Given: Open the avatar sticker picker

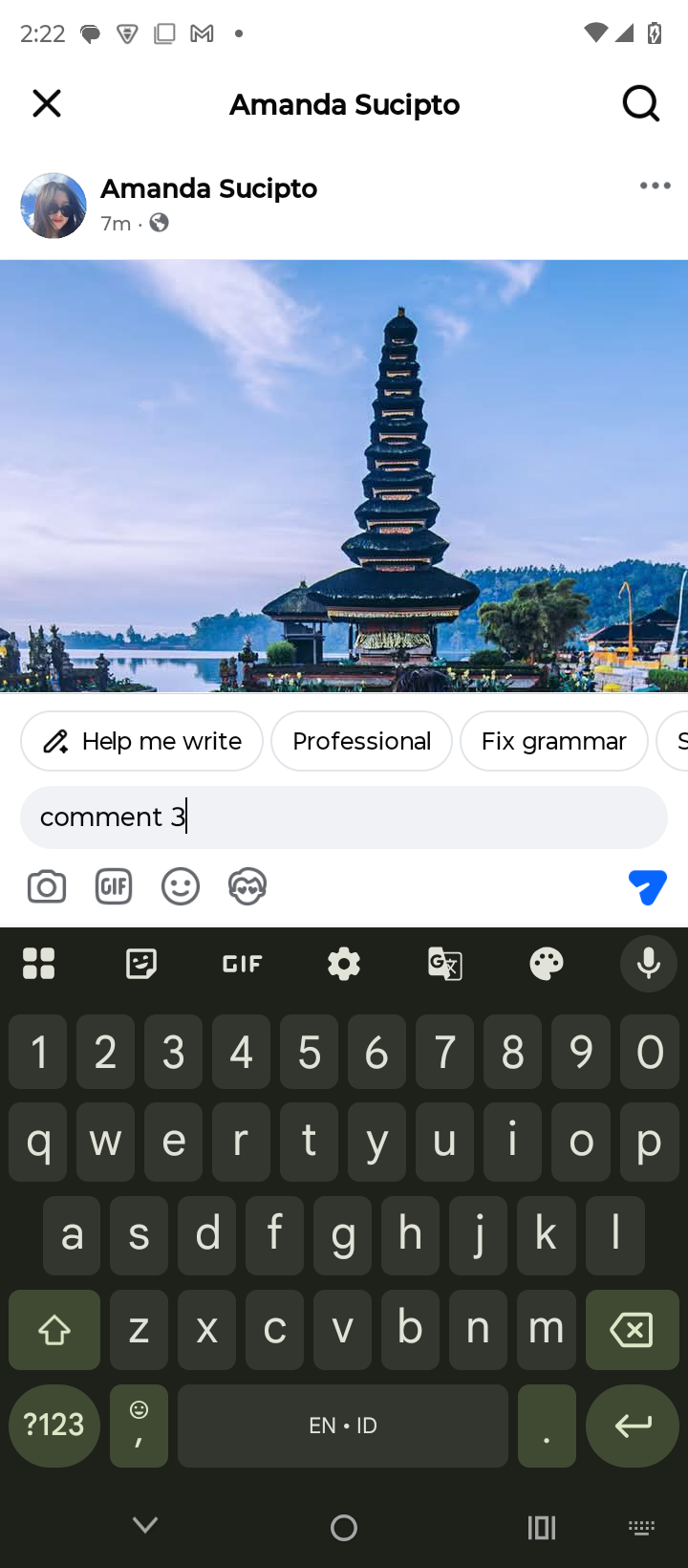Looking at the screenshot, I should pyautogui.click(x=247, y=887).
